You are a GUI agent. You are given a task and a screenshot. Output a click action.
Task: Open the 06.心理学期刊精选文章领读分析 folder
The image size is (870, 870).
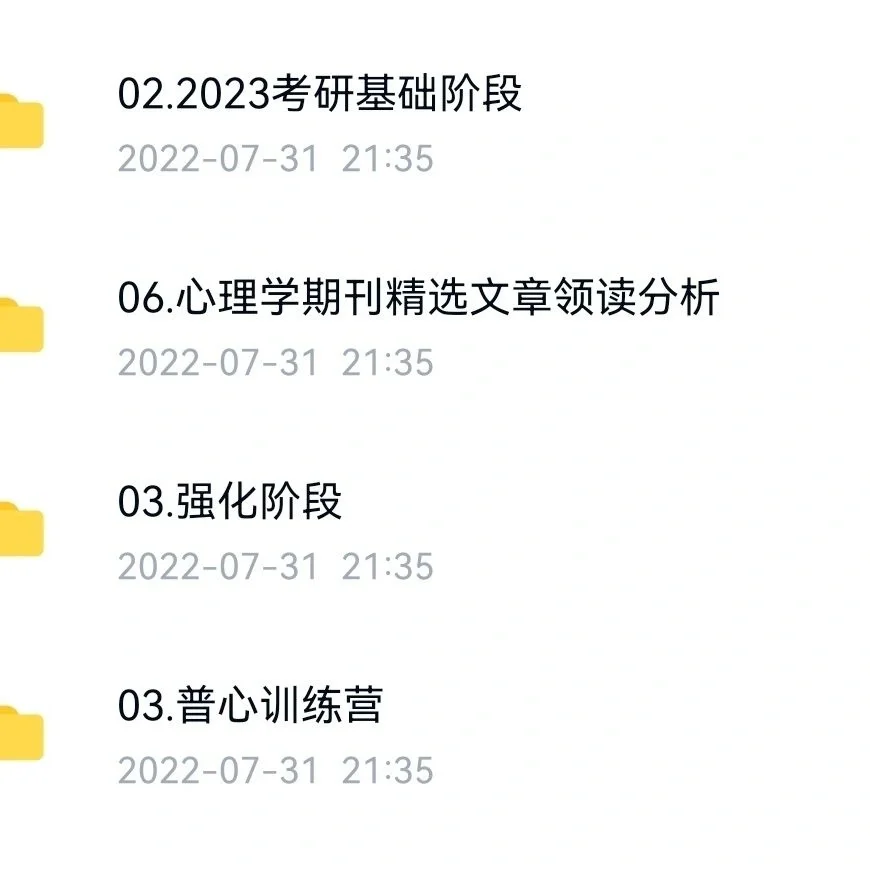(x=418, y=299)
